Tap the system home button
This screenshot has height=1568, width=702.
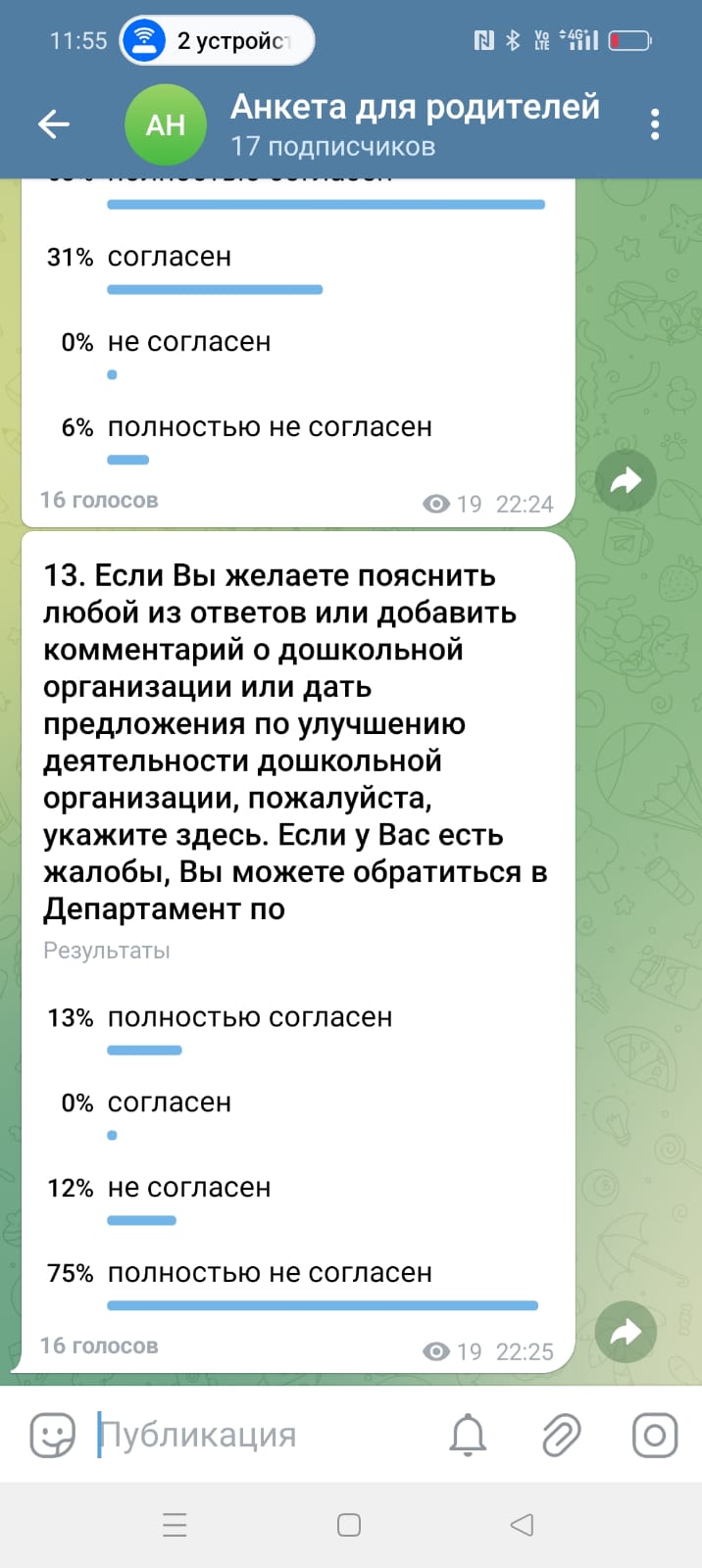pos(349,1525)
